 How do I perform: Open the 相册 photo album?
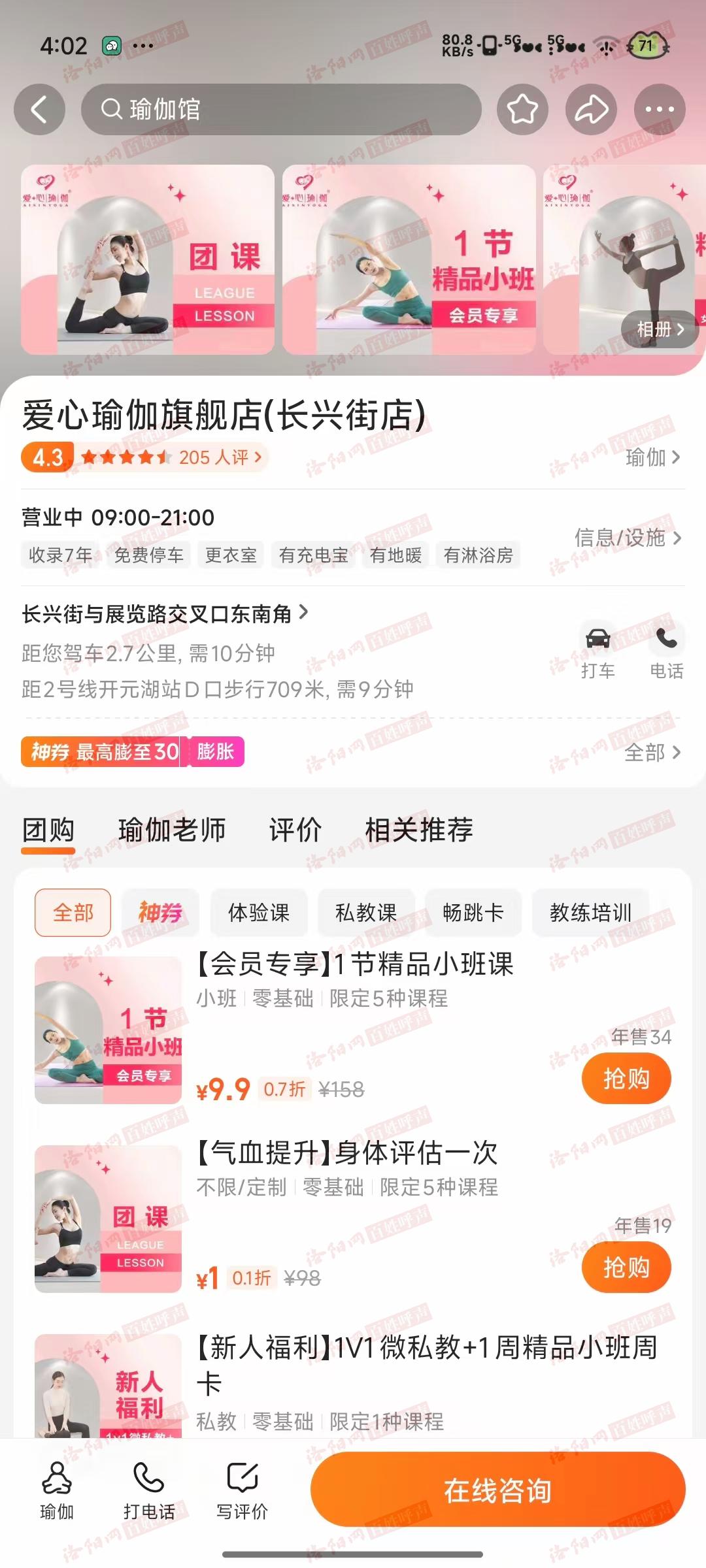pos(660,329)
